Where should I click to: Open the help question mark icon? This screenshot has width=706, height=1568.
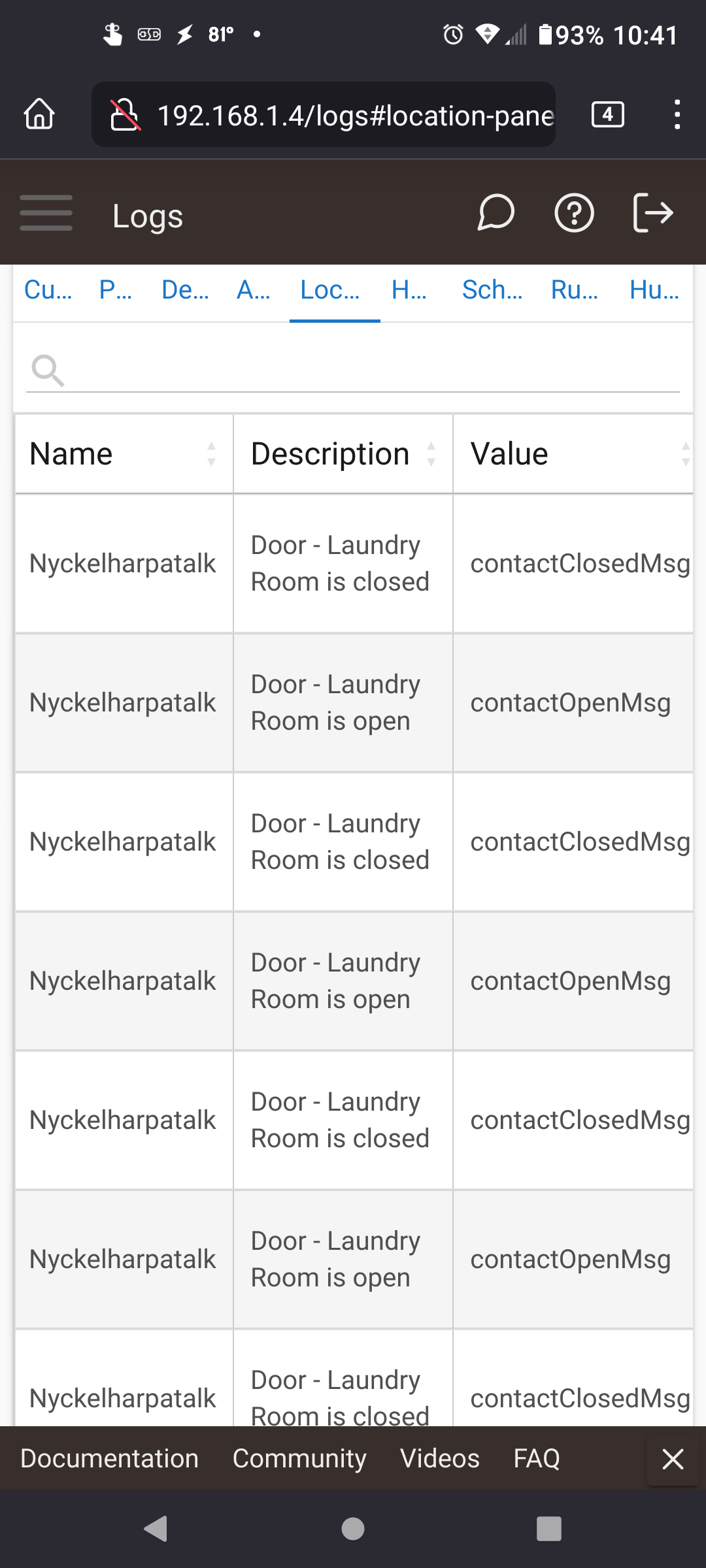pos(574,213)
